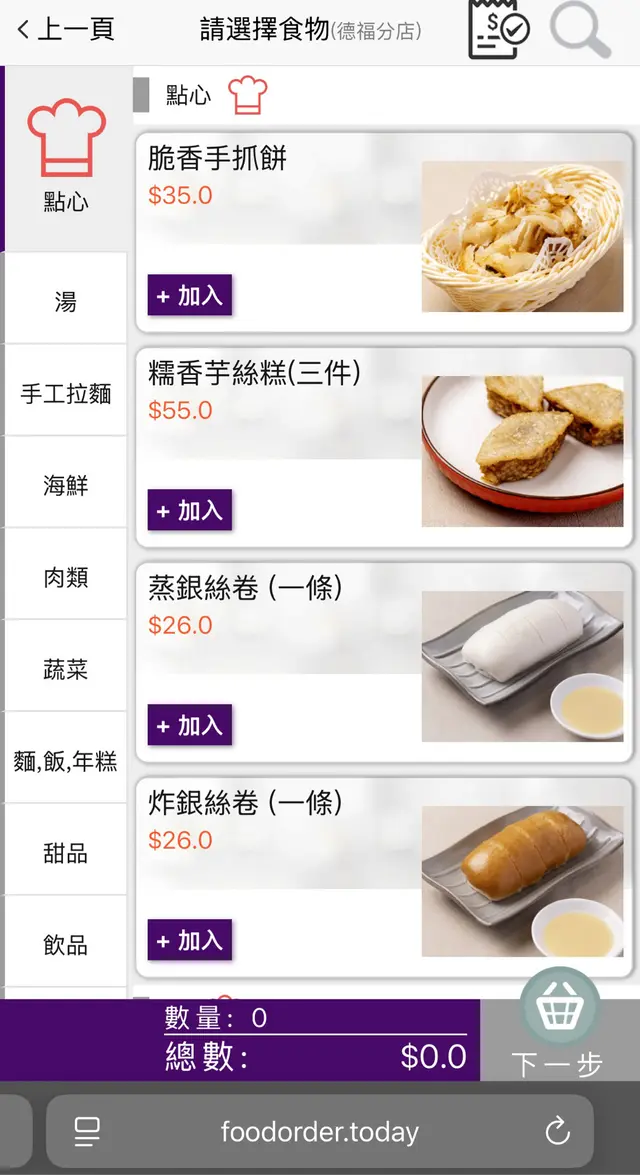Show the 飲品 category

tap(66, 945)
